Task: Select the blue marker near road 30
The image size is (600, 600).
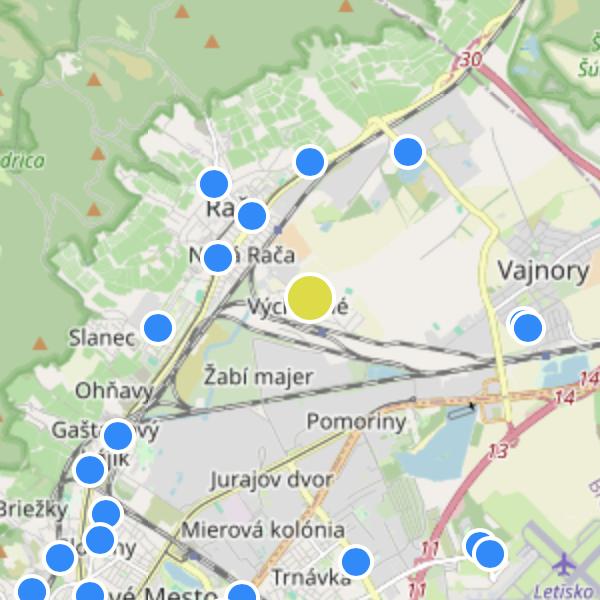Action: [408, 152]
